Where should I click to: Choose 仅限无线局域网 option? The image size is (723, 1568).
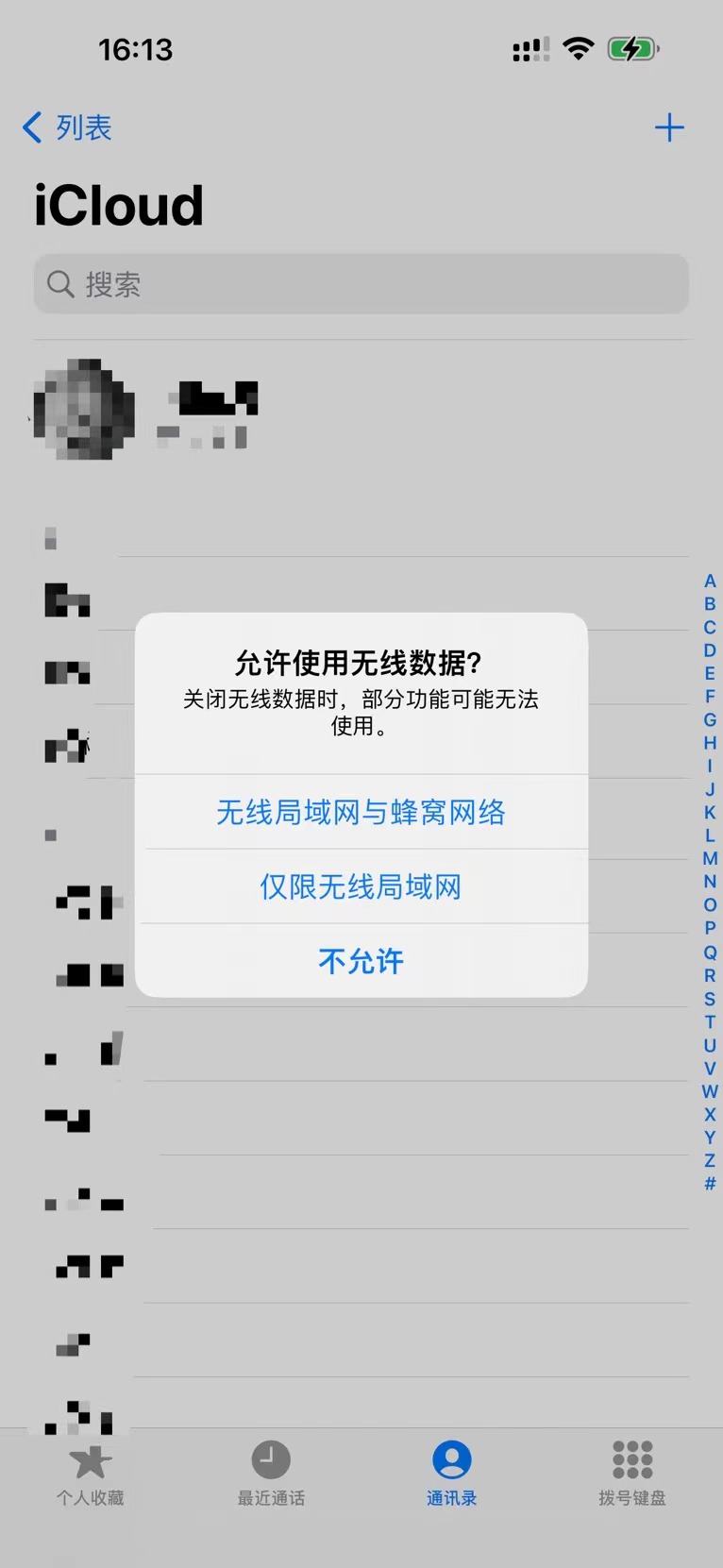(361, 886)
